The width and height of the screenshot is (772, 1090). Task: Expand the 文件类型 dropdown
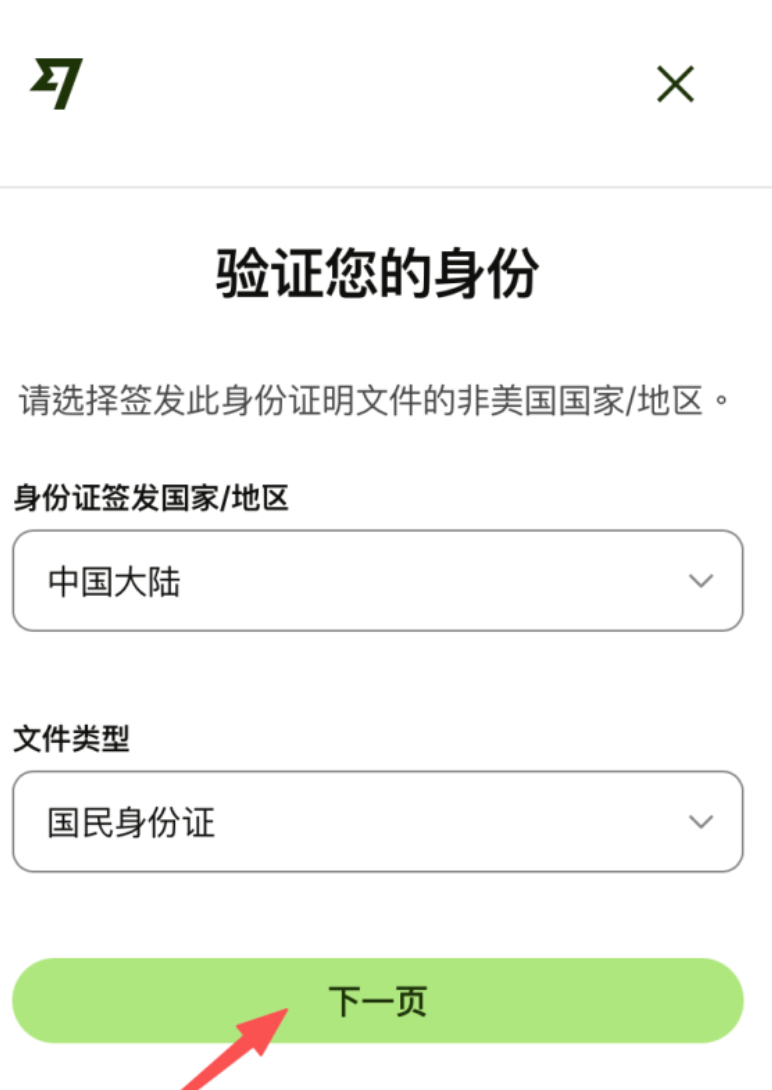coord(377,822)
